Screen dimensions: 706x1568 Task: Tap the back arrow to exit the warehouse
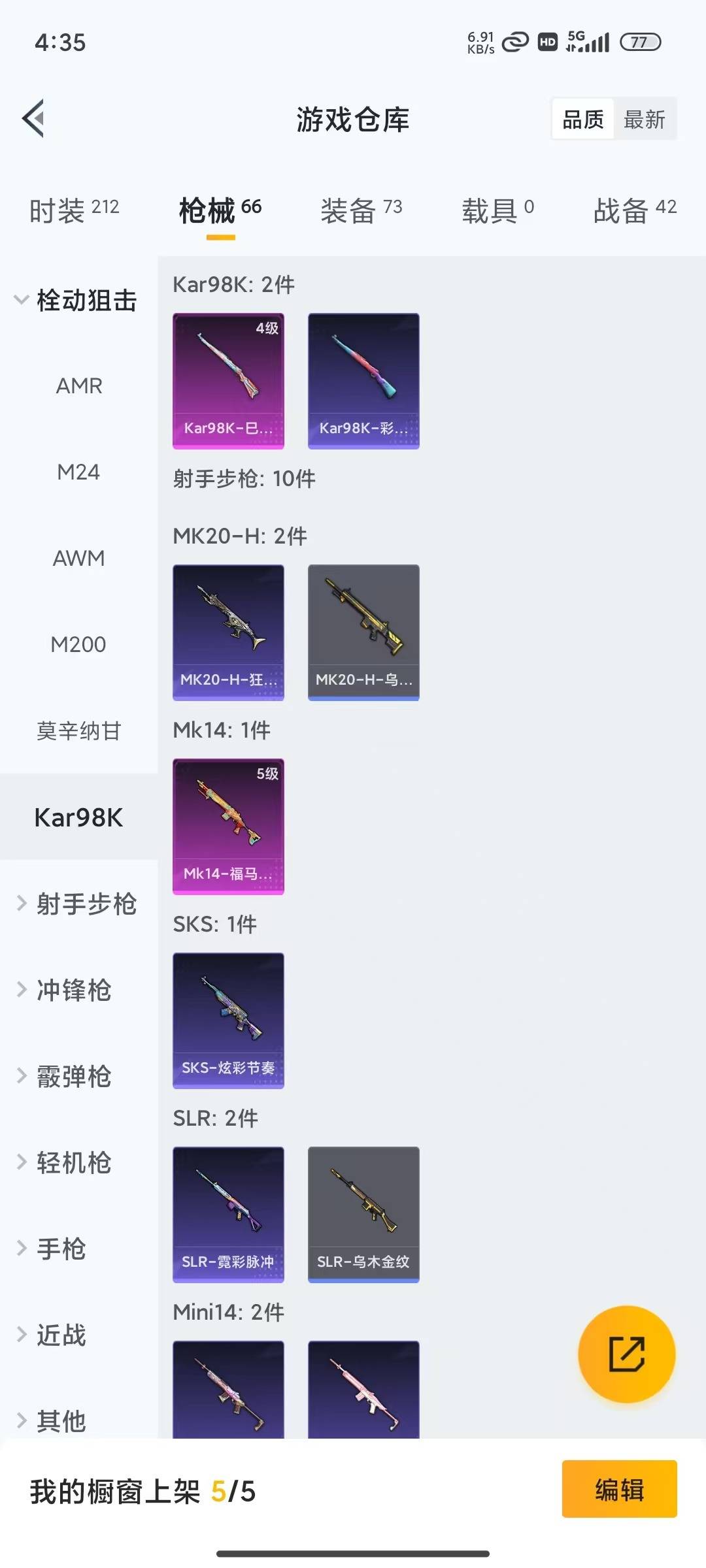pyautogui.click(x=34, y=119)
